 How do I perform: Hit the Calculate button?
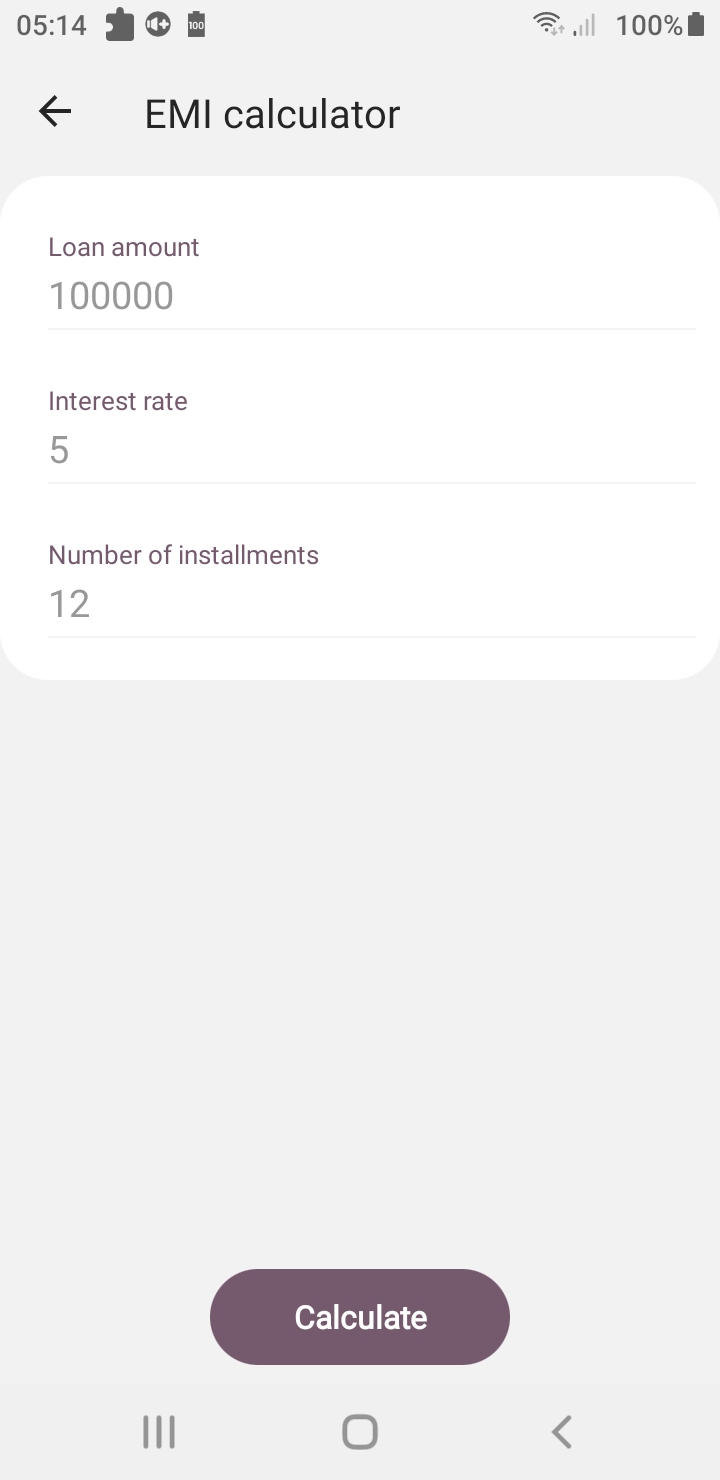360,1316
